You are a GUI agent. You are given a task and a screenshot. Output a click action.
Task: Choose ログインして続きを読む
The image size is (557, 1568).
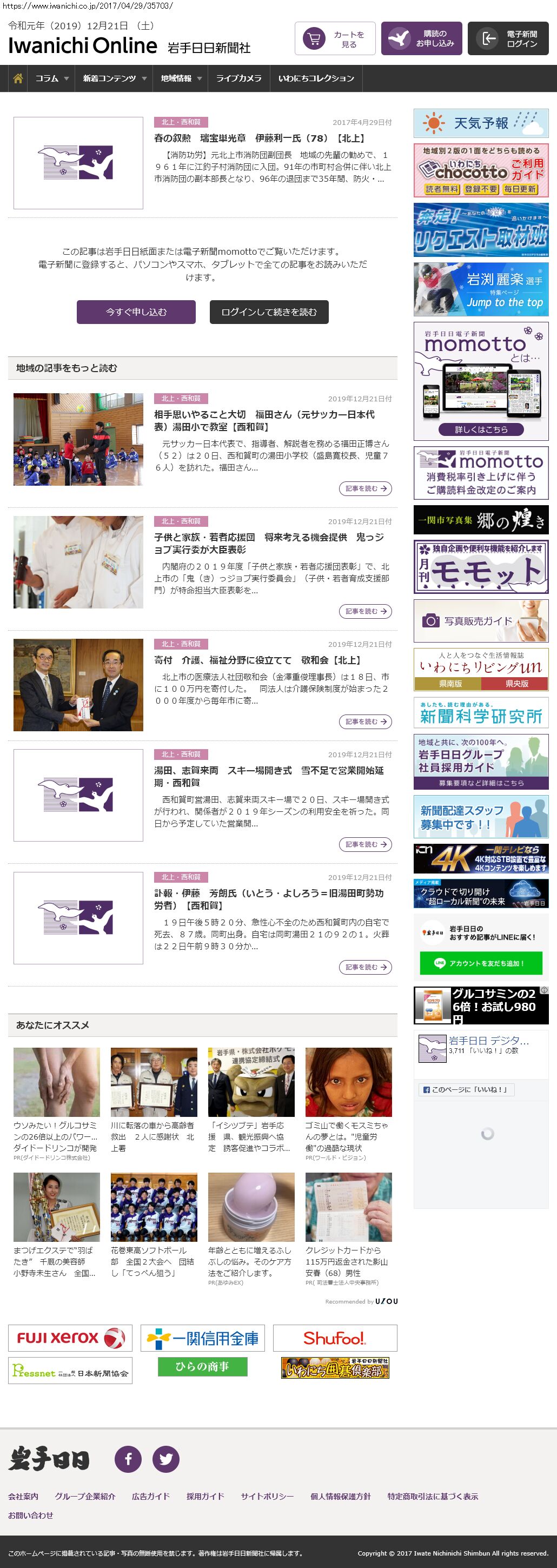pyautogui.click(x=269, y=312)
